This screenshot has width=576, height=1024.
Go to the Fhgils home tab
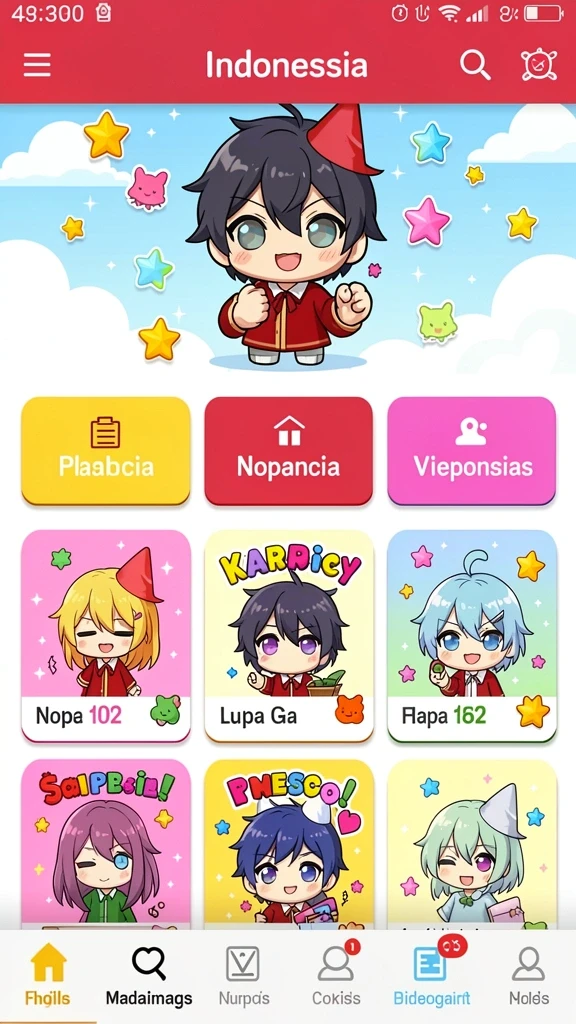pyautogui.click(x=48, y=976)
